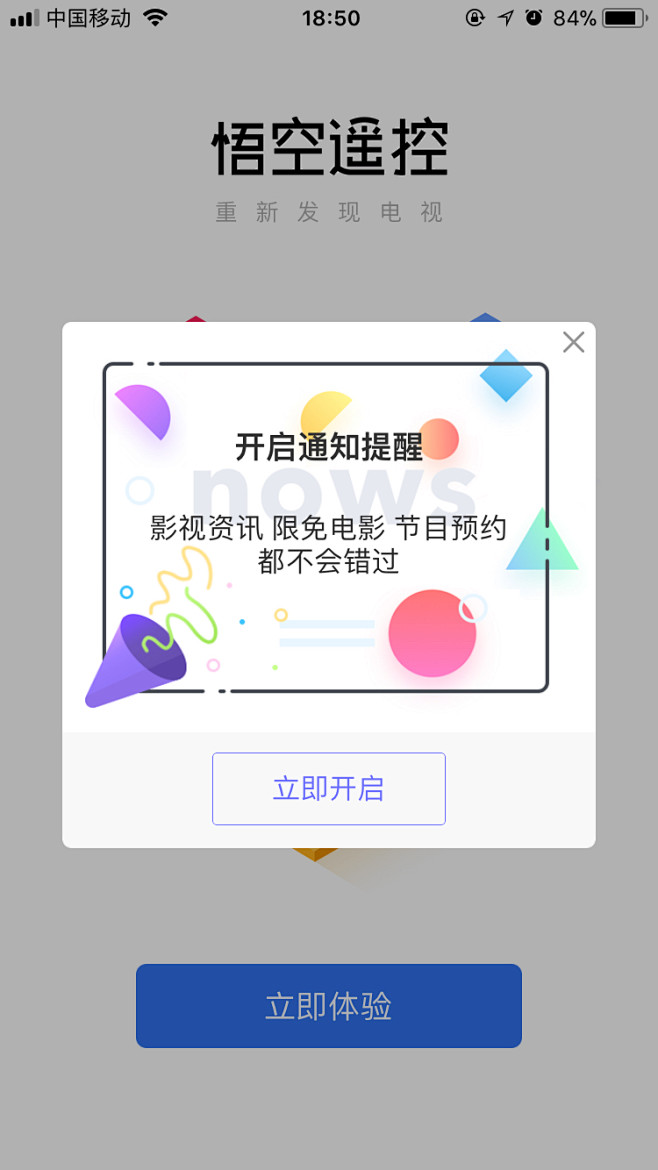Screen dimensions: 658x1170
Task: Dismiss the notification reminder dialog
Action: (x=573, y=342)
